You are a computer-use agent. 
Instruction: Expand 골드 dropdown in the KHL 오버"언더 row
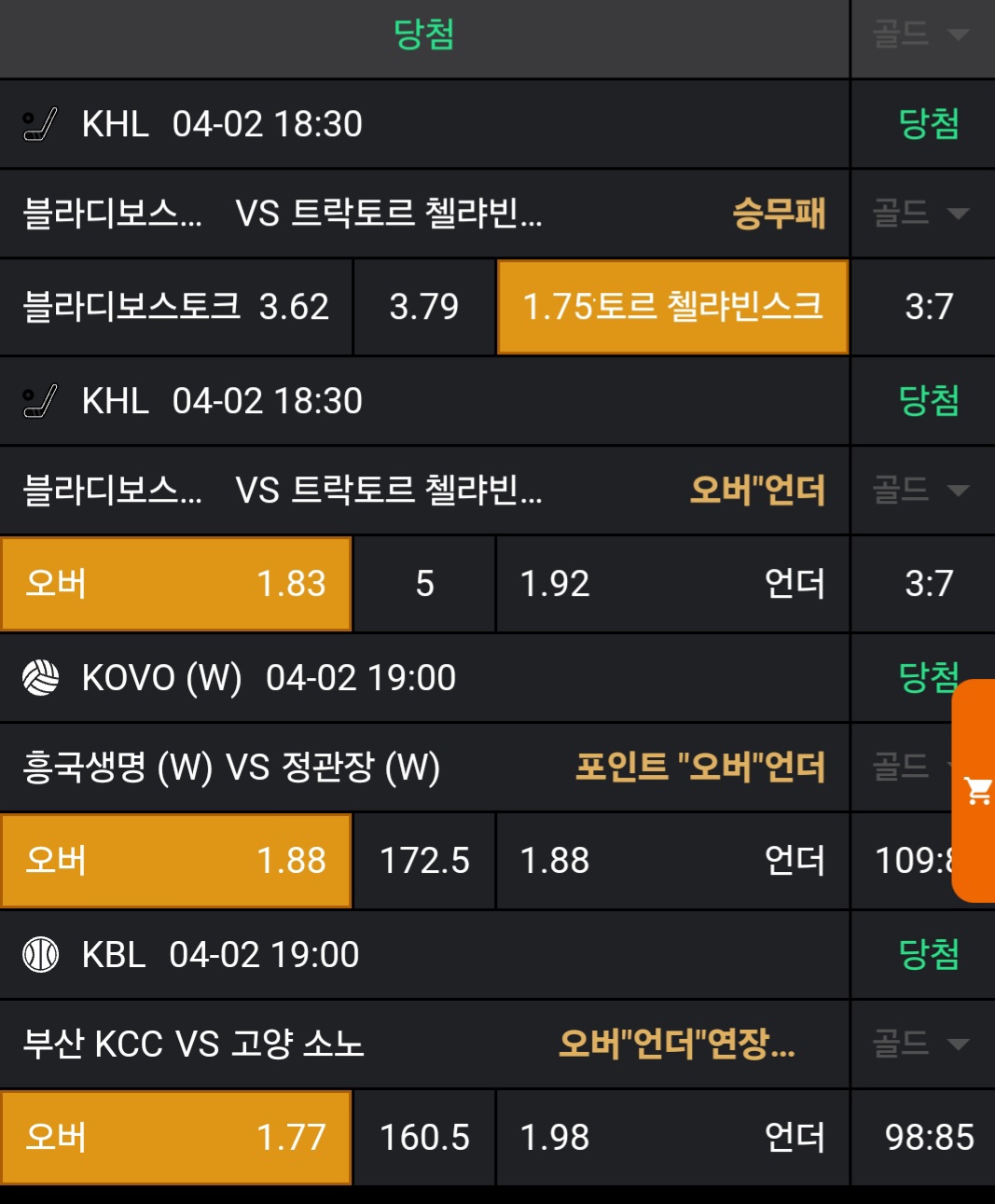coord(921,490)
